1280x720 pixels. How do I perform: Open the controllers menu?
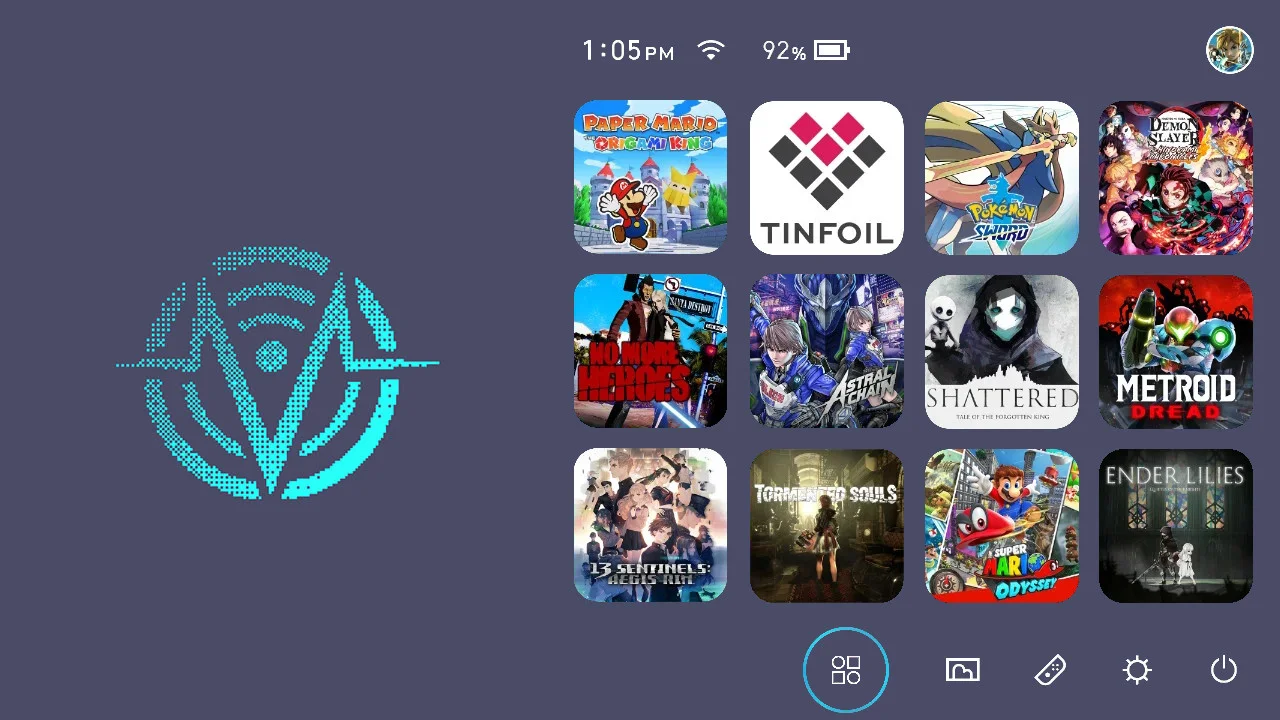(1050, 670)
